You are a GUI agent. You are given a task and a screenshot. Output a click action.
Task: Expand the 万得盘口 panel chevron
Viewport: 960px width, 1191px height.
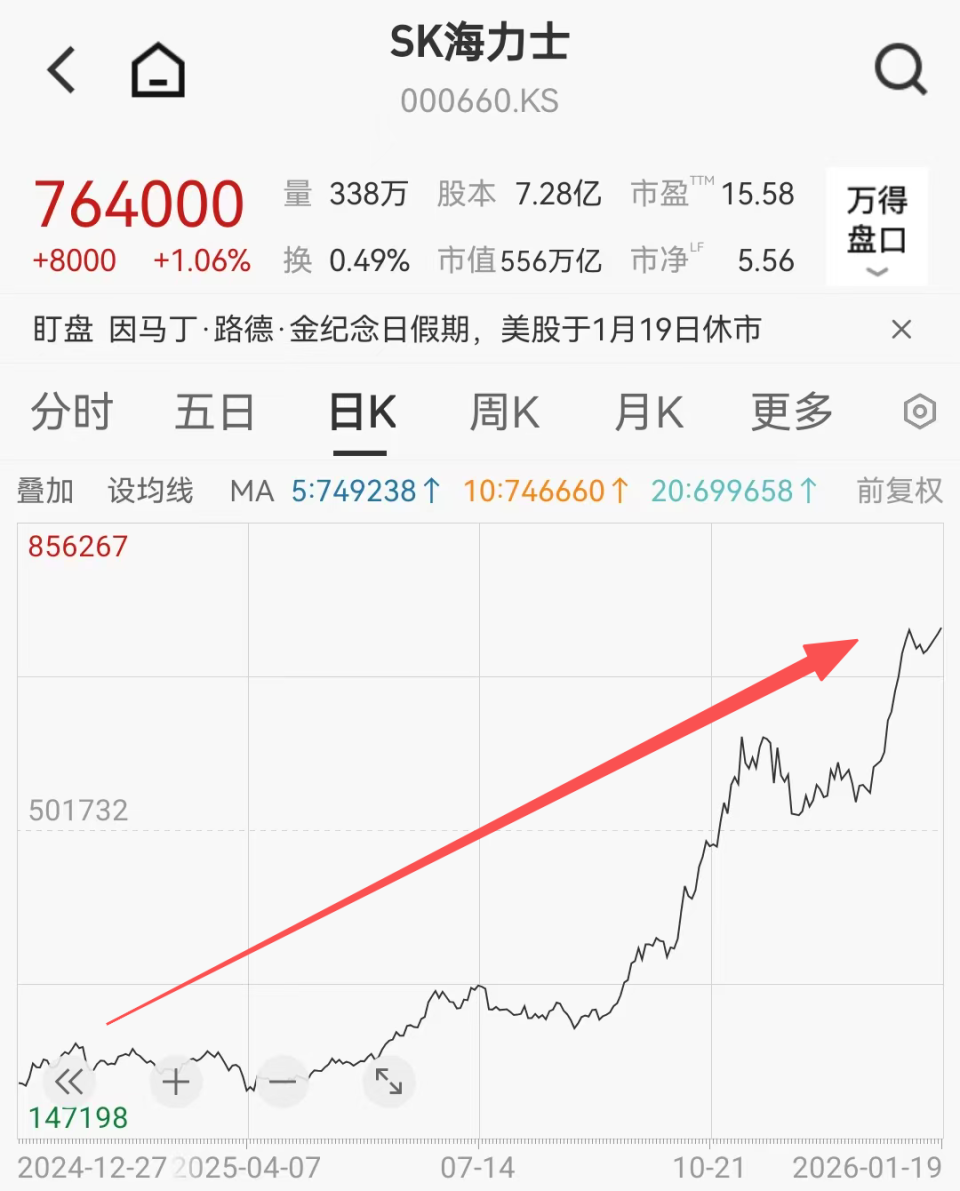click(876, 271)
